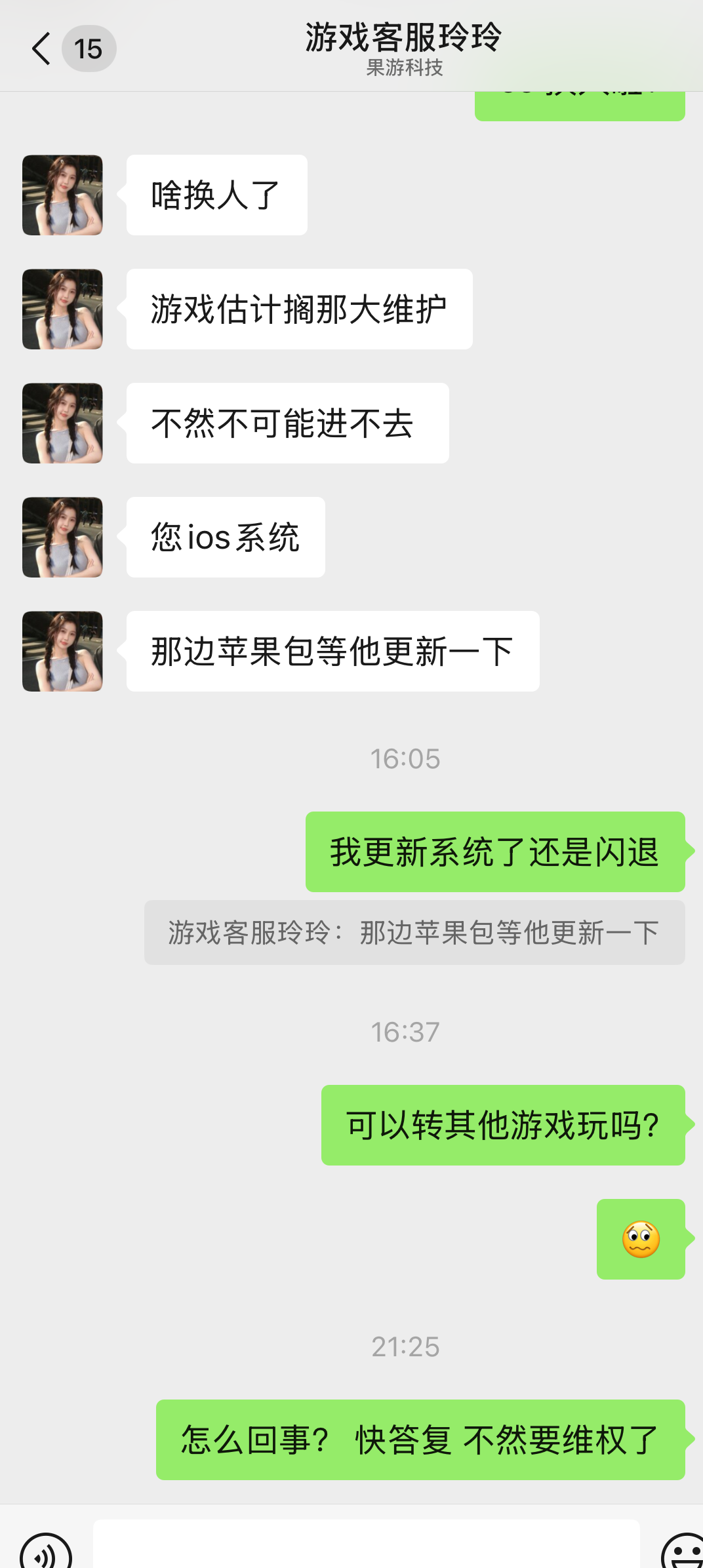This screenshot has width=703, height=1568.
Task: Tap the message text input field
Action: [367, 1544]
